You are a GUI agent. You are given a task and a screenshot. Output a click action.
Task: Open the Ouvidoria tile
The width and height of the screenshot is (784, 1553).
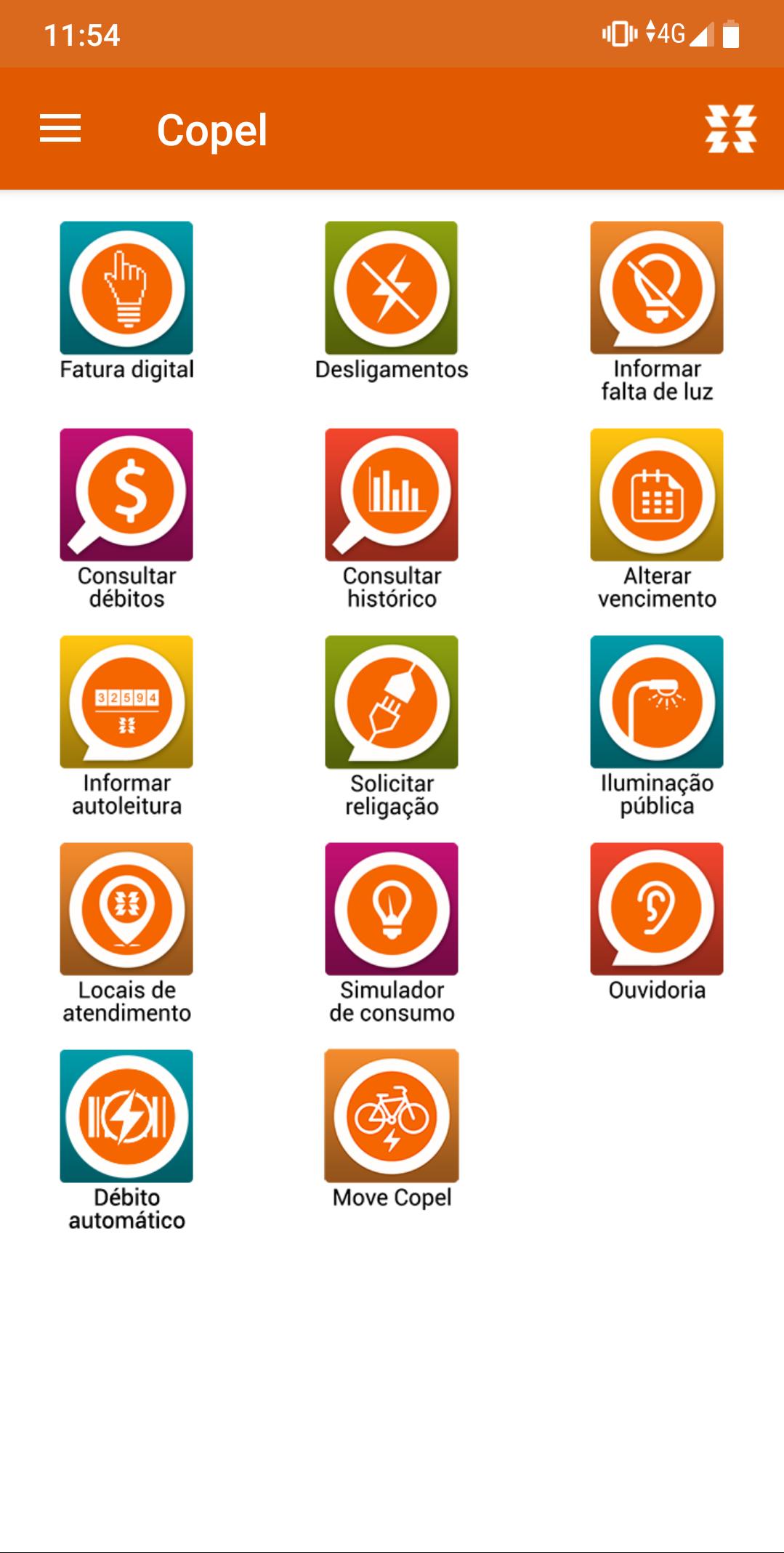[657, 910]
